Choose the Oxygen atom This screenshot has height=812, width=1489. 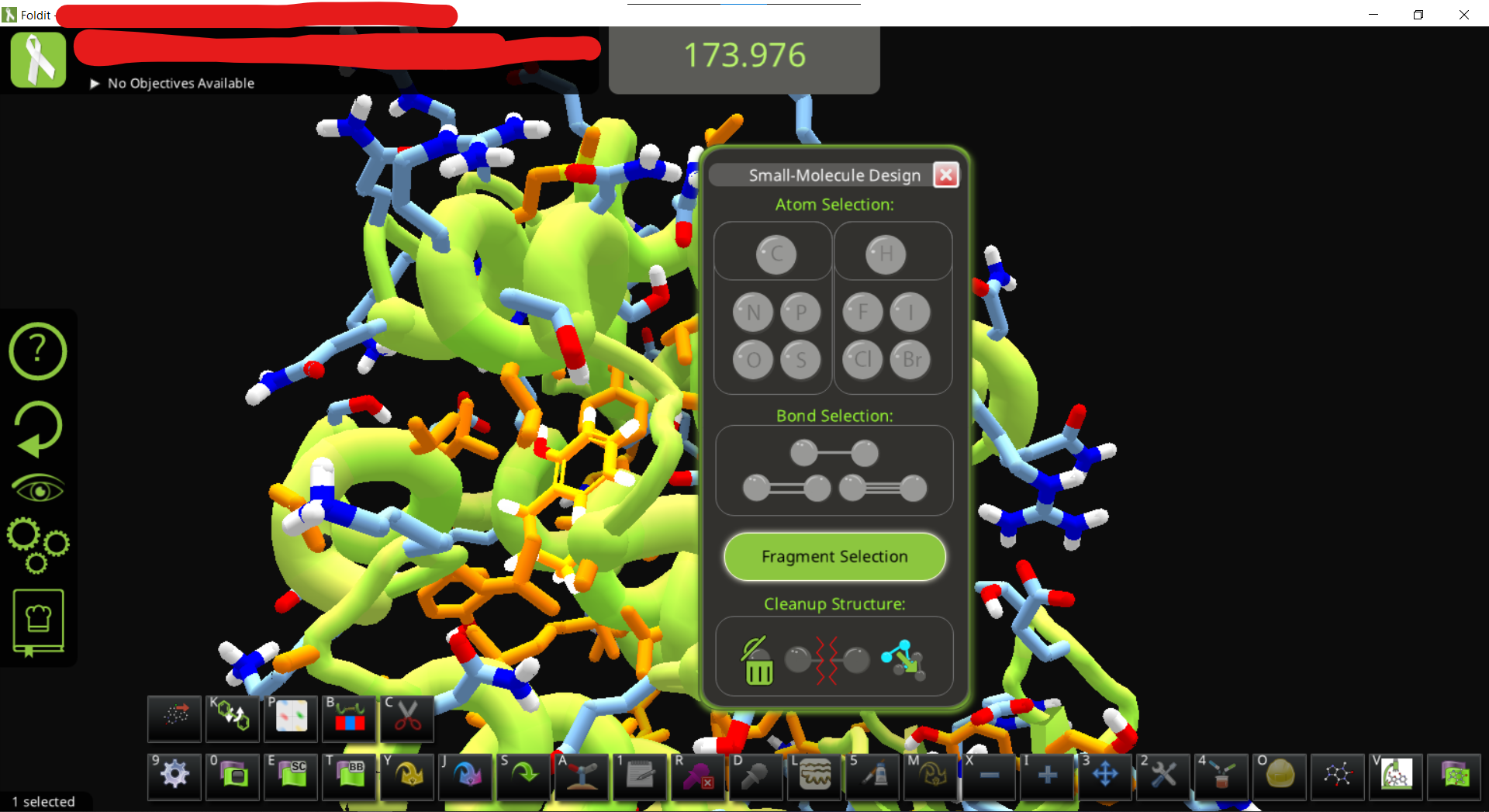click(x=753, y=360)
